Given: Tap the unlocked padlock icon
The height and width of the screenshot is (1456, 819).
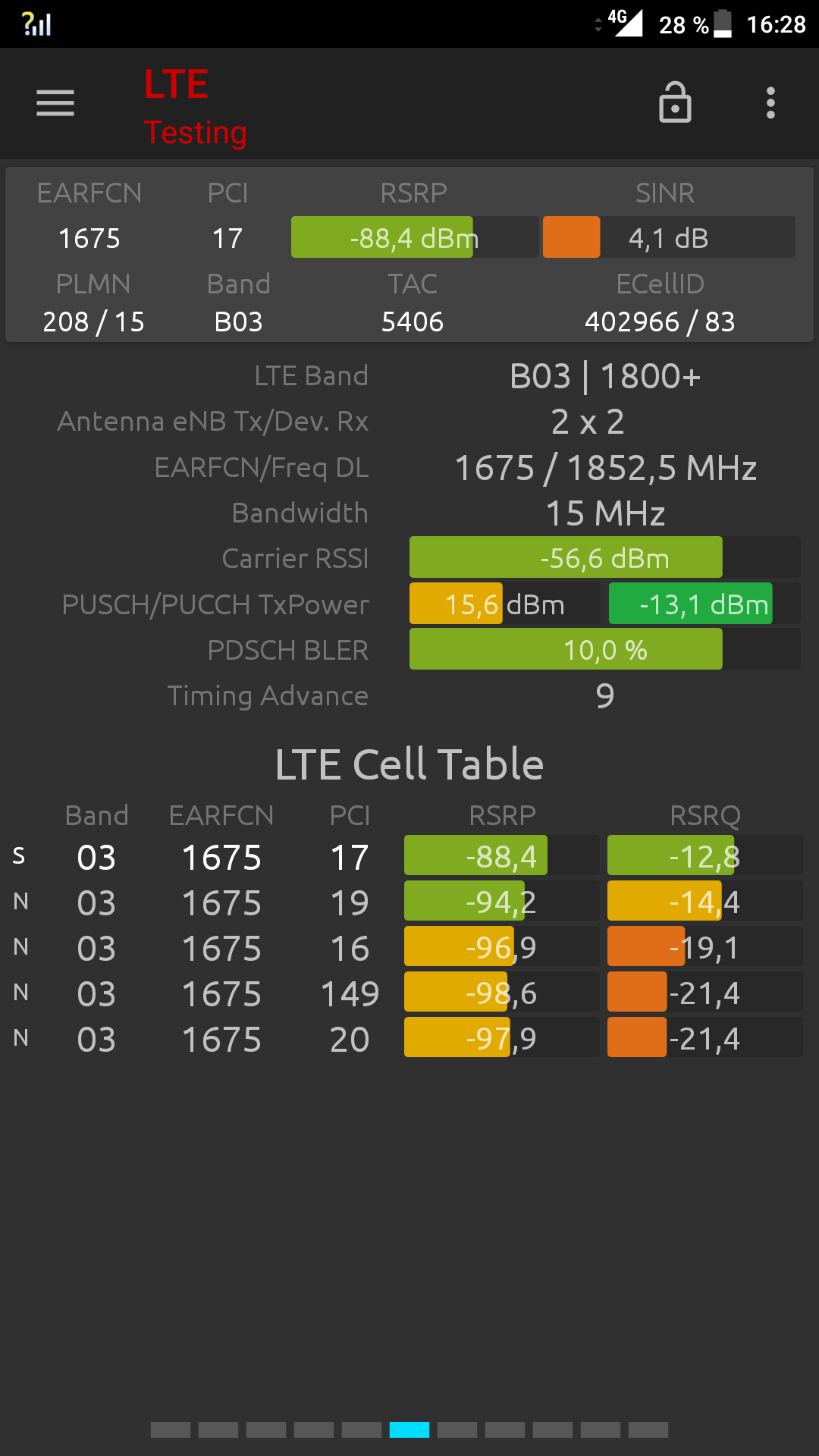Looking at the screenshot, I should coord(675,102).
